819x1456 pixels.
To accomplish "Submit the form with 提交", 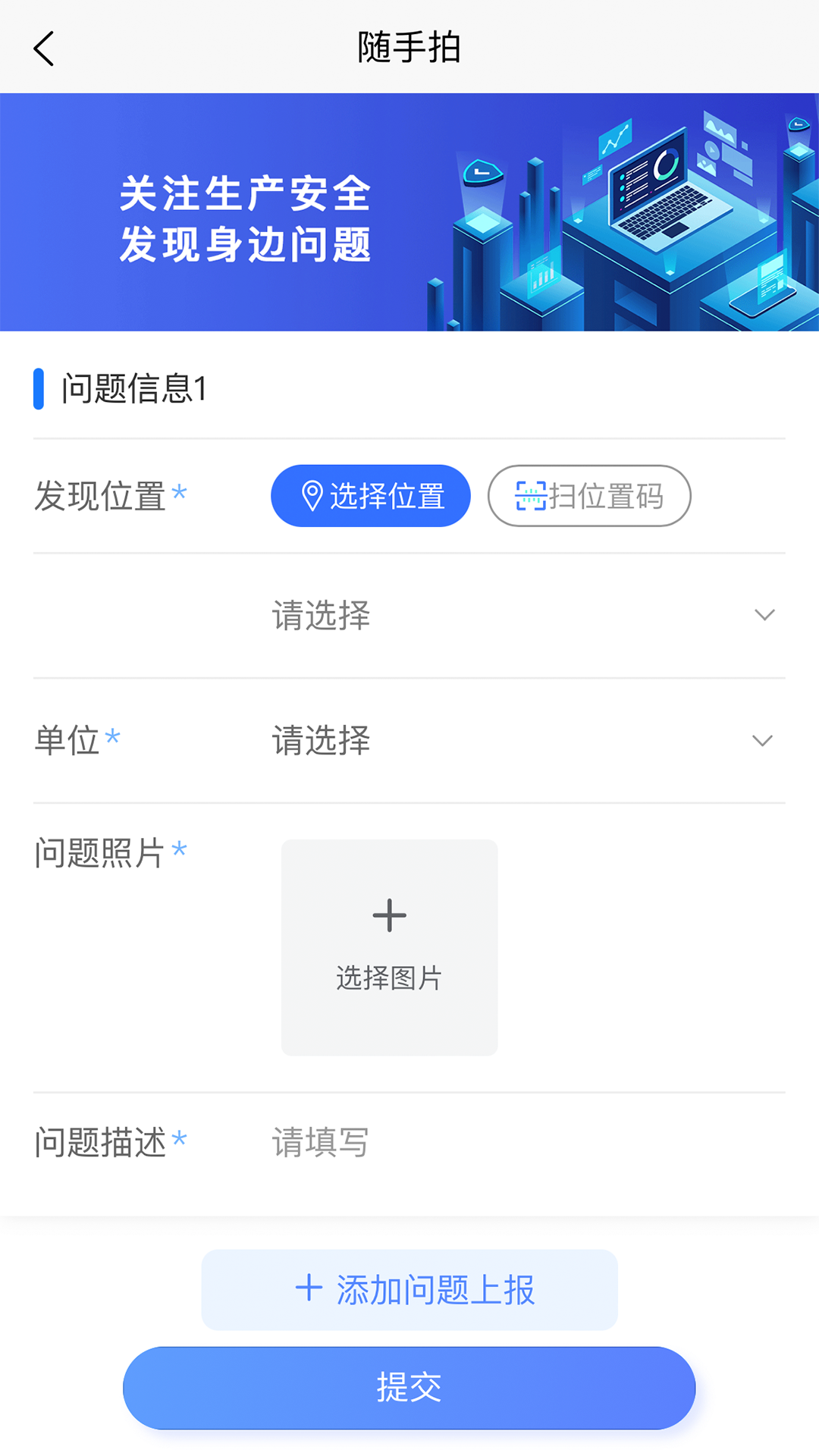I will pyautogui.click(x=409, y=1388).
